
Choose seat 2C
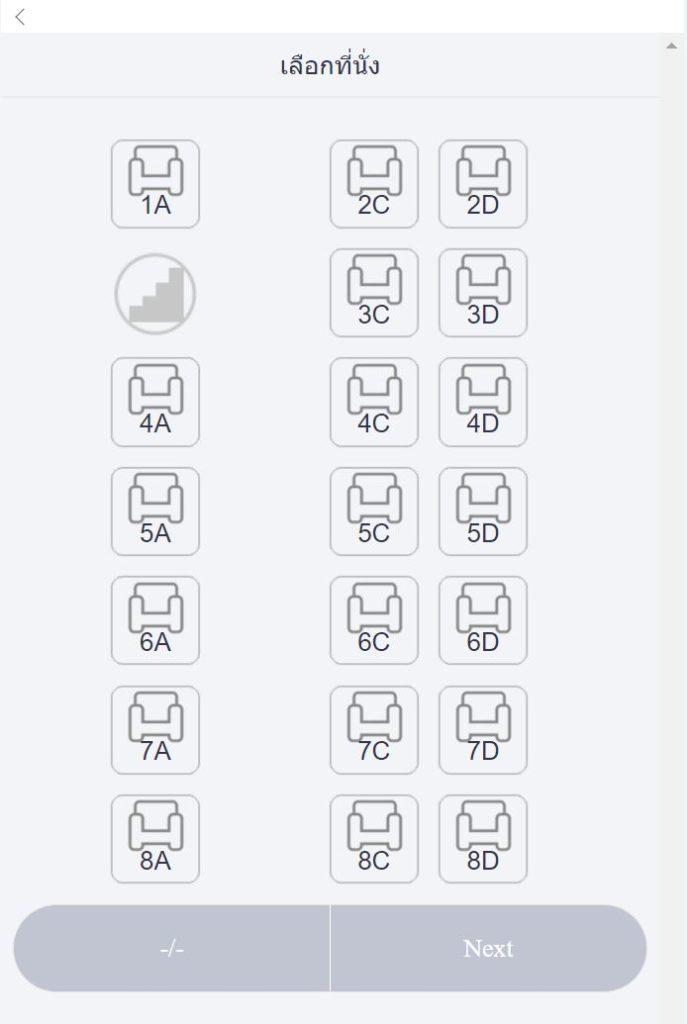(374, 184)
